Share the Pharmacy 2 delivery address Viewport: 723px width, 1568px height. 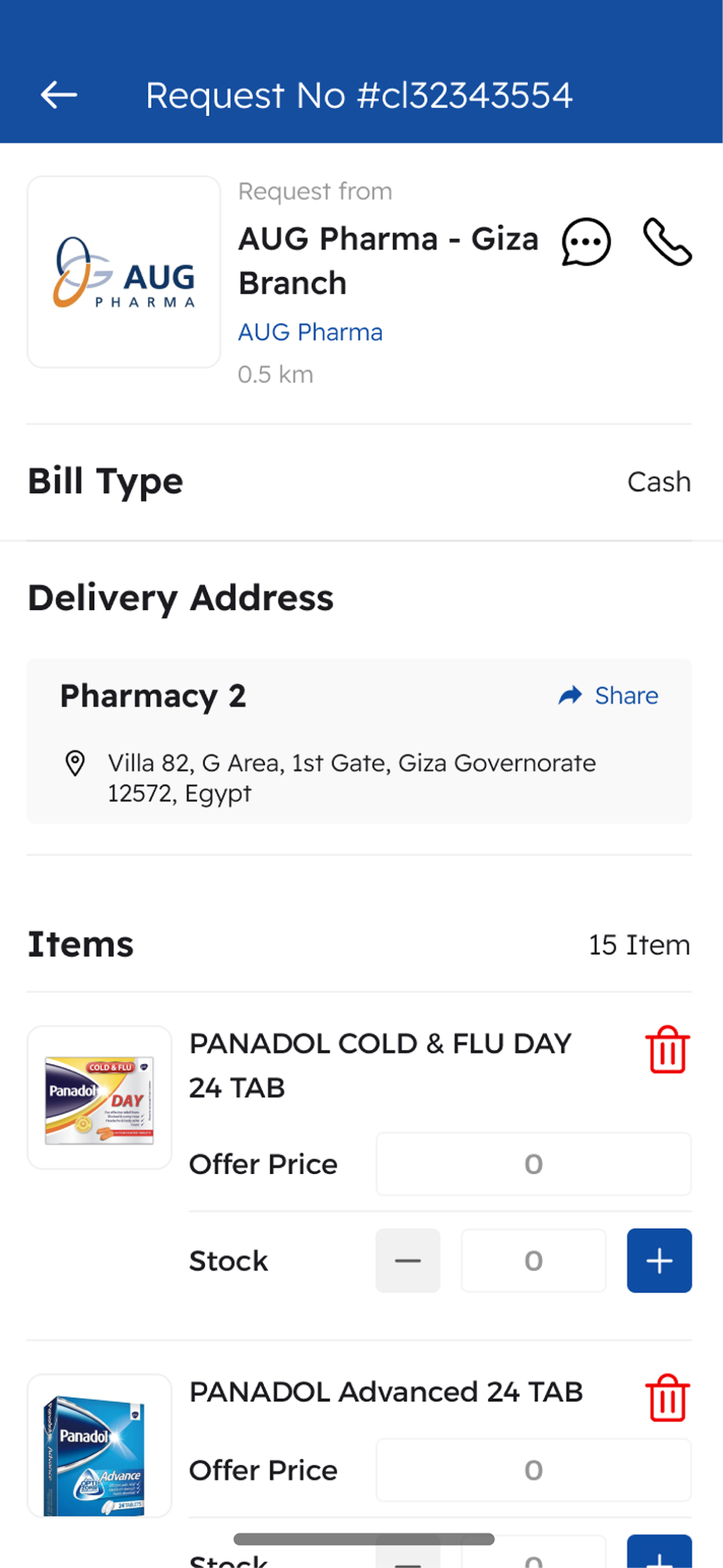coord(609,695)
